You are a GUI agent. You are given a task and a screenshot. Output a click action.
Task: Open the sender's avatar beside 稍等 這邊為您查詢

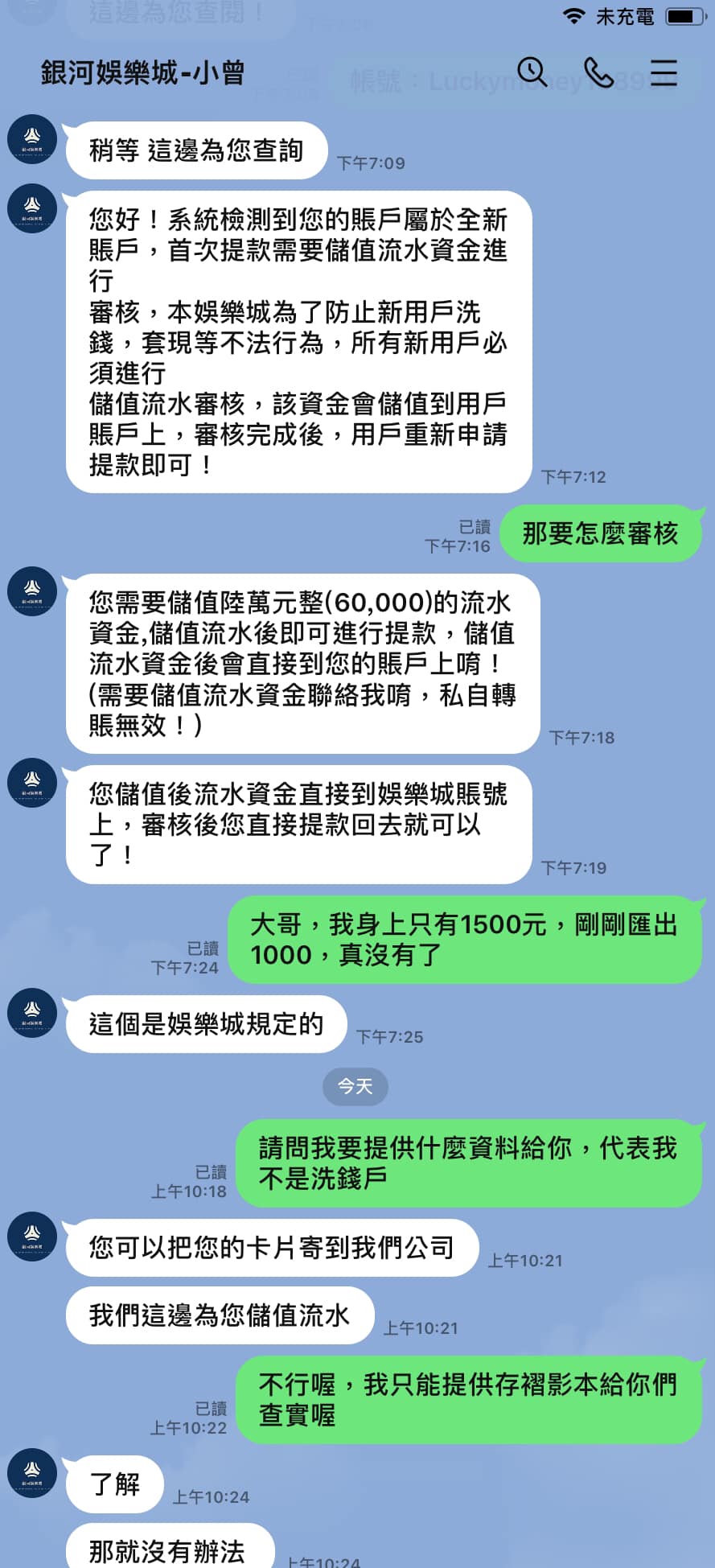coord(32,139)
